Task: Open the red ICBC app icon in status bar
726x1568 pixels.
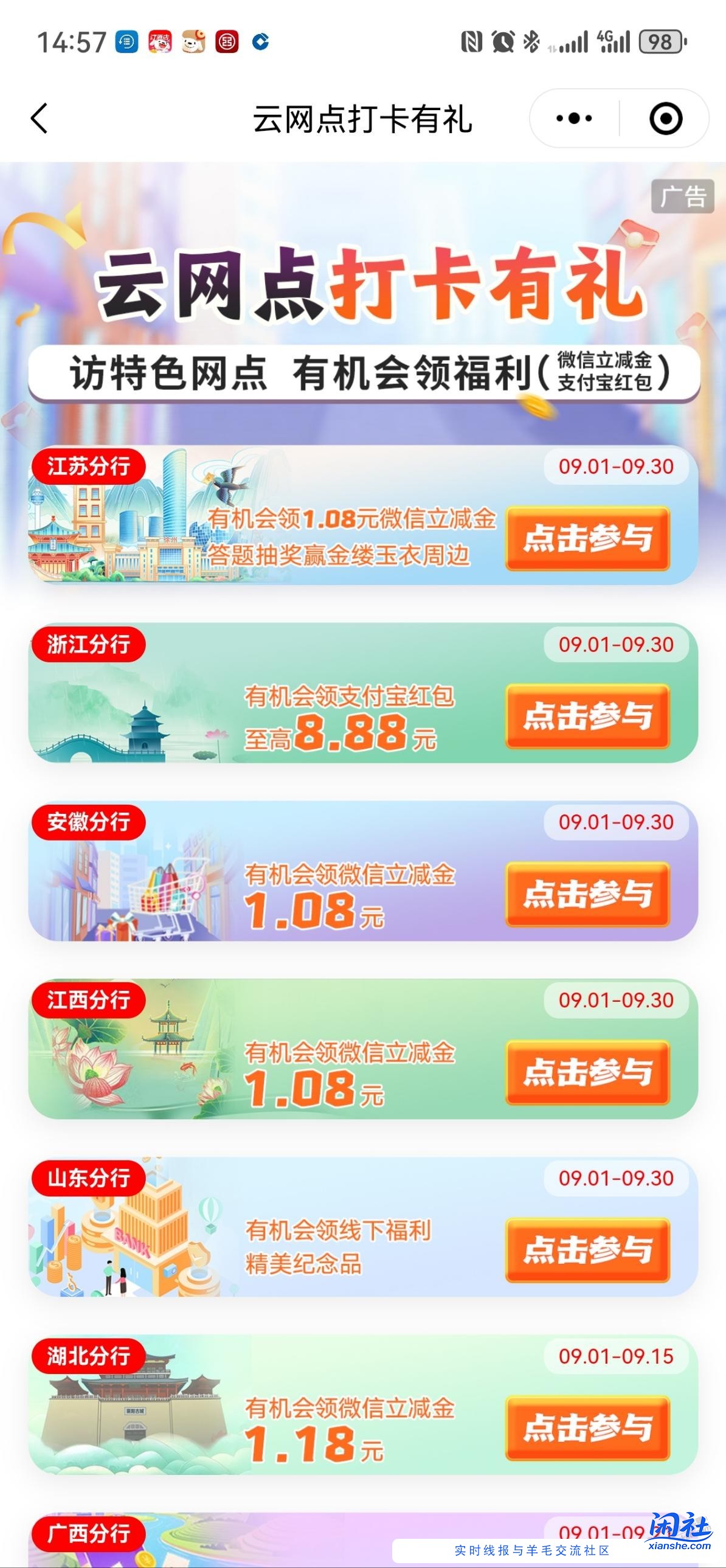Action: tap(226, 43)
